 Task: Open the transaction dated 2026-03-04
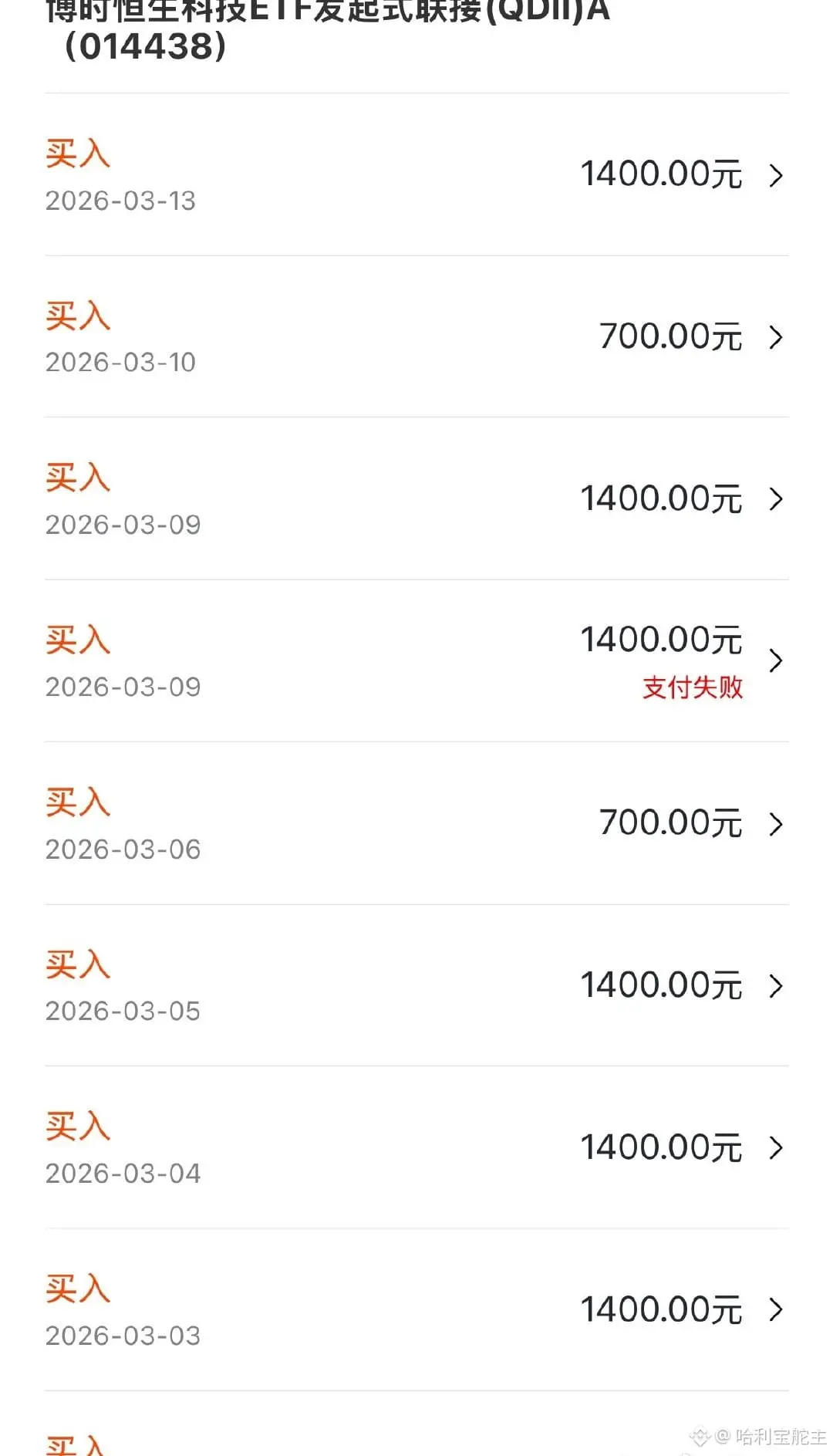point(416,1147)
